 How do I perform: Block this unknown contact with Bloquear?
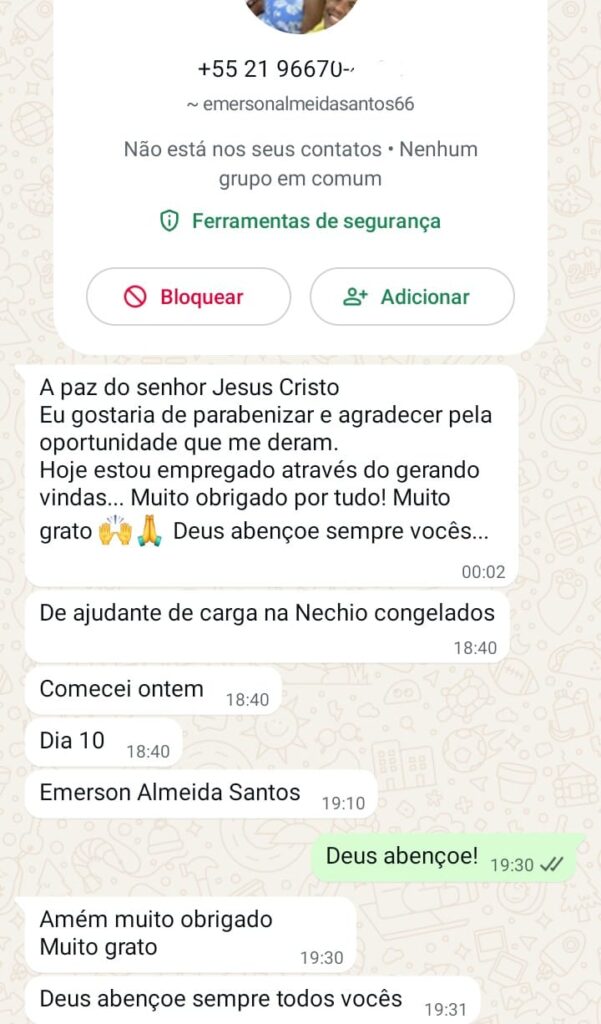click(x=188, y=297)
